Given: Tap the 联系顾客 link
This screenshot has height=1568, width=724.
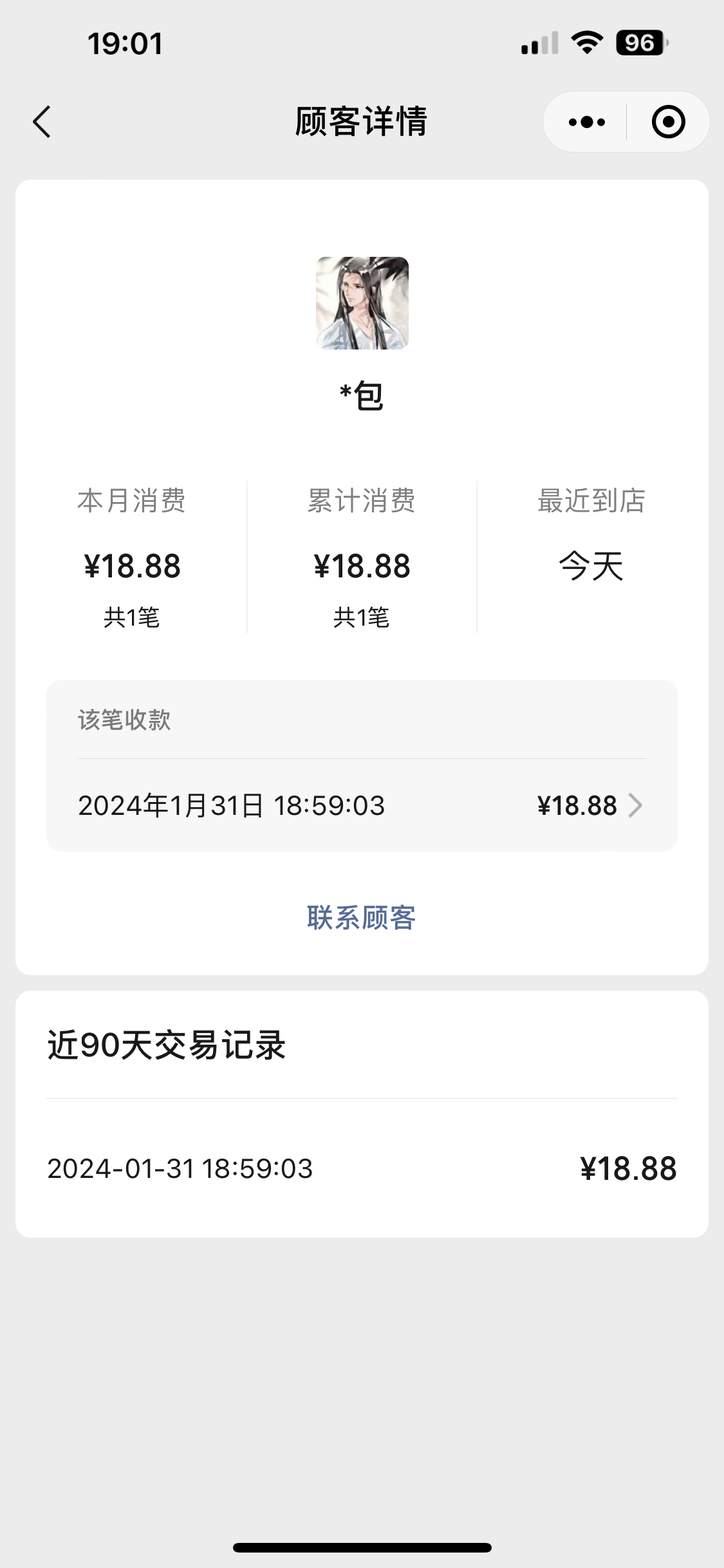Looking at the screenshot, I should [x=362, y=918].
